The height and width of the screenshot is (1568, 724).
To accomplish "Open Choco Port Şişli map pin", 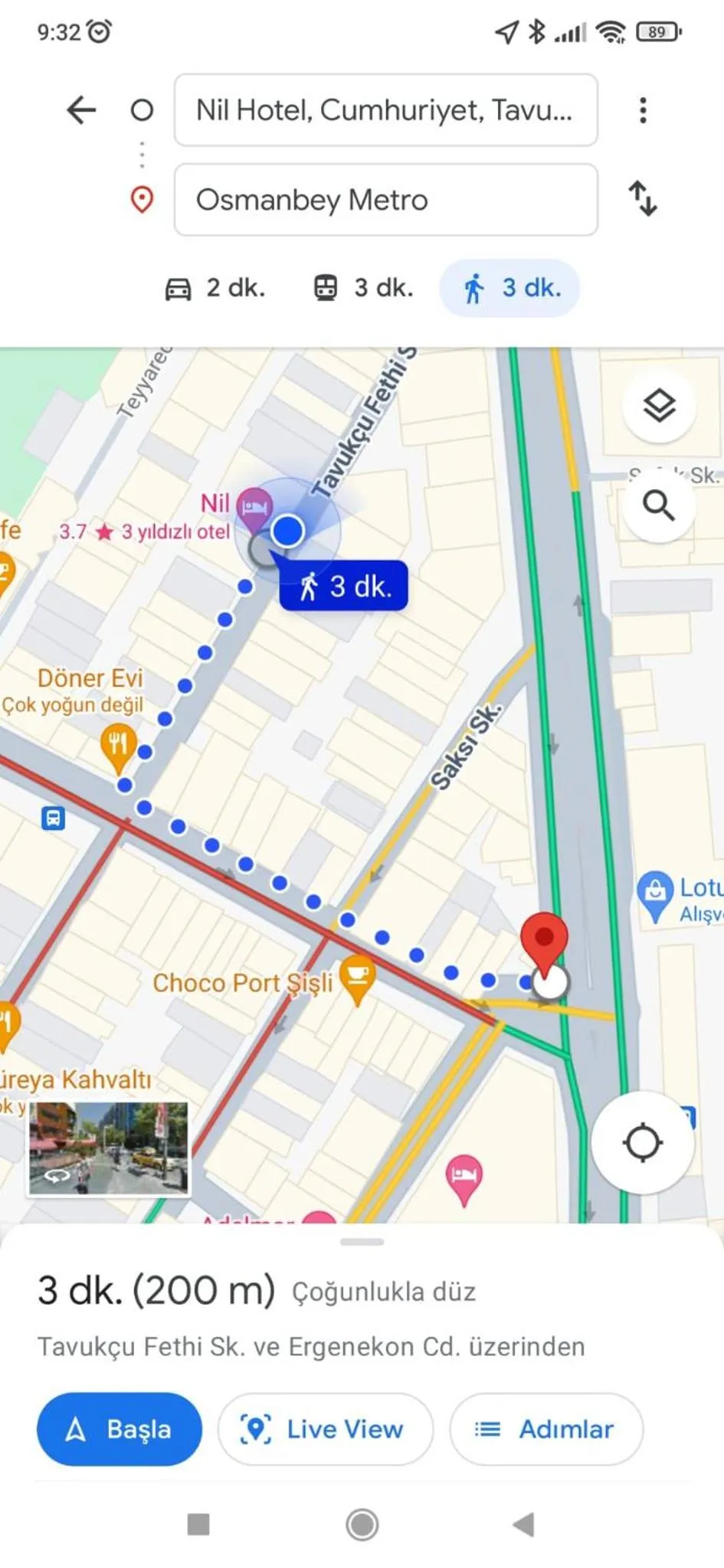I will 357,978.
